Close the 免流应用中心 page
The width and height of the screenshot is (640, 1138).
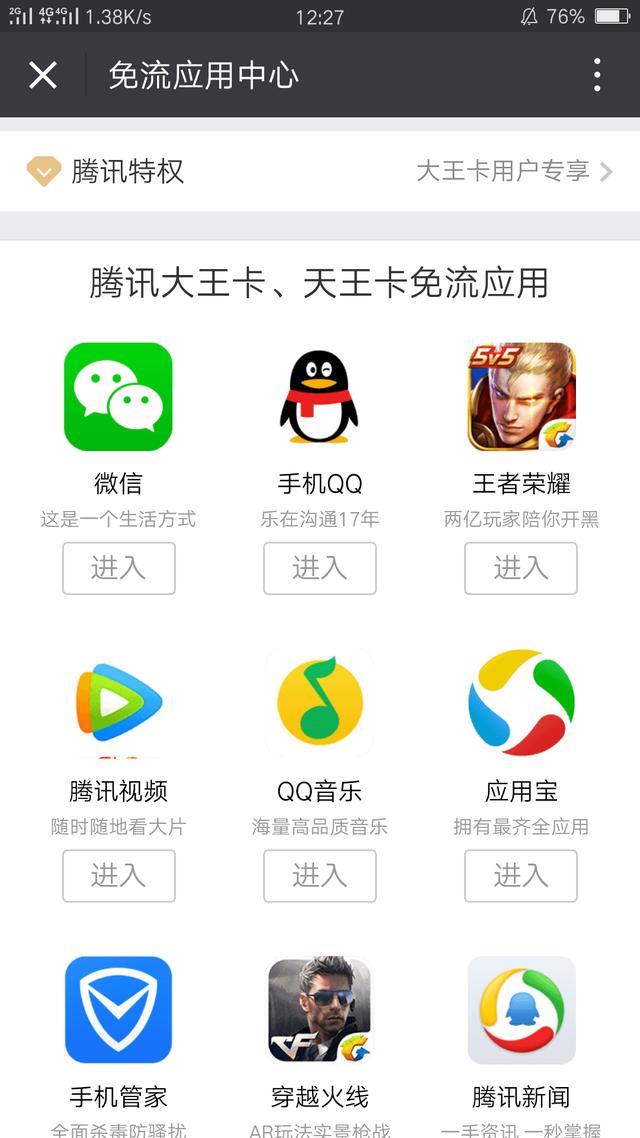[x=43, y=75]
